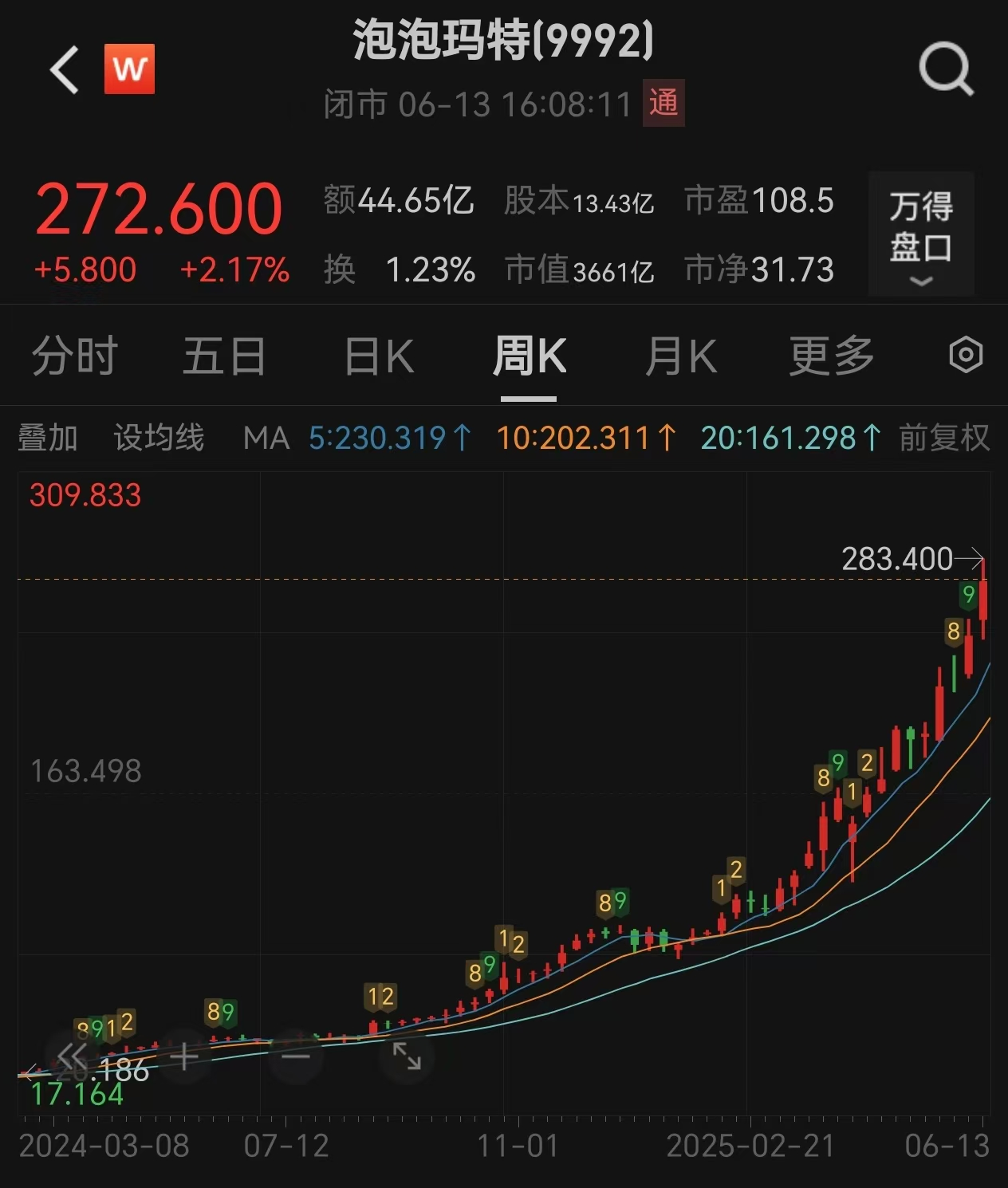Zoom in the chart with plus button

(184, 1056)
